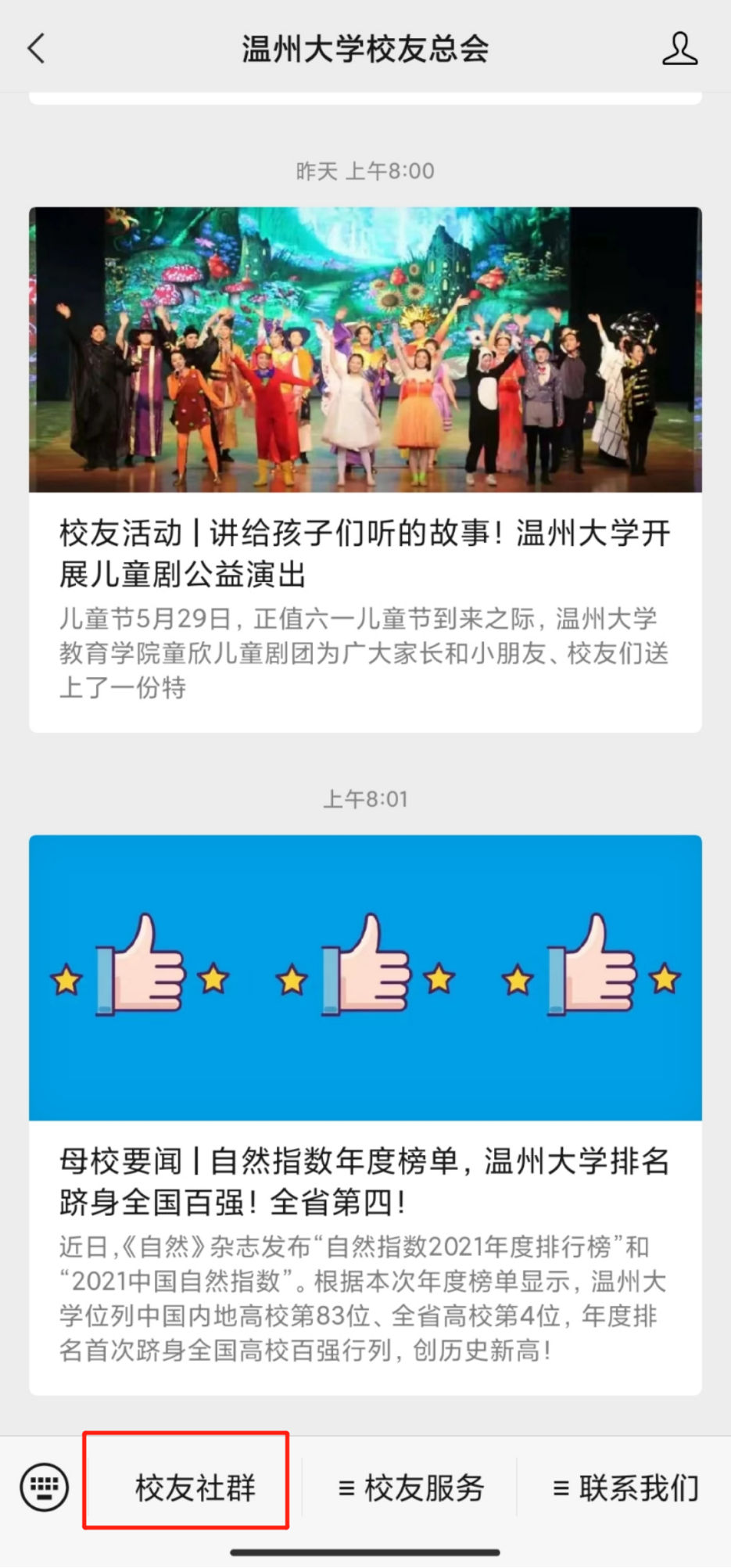Open the 校友社群 menu
Viewport: 731px width, 1568px height.
(x=195, y=1487)
